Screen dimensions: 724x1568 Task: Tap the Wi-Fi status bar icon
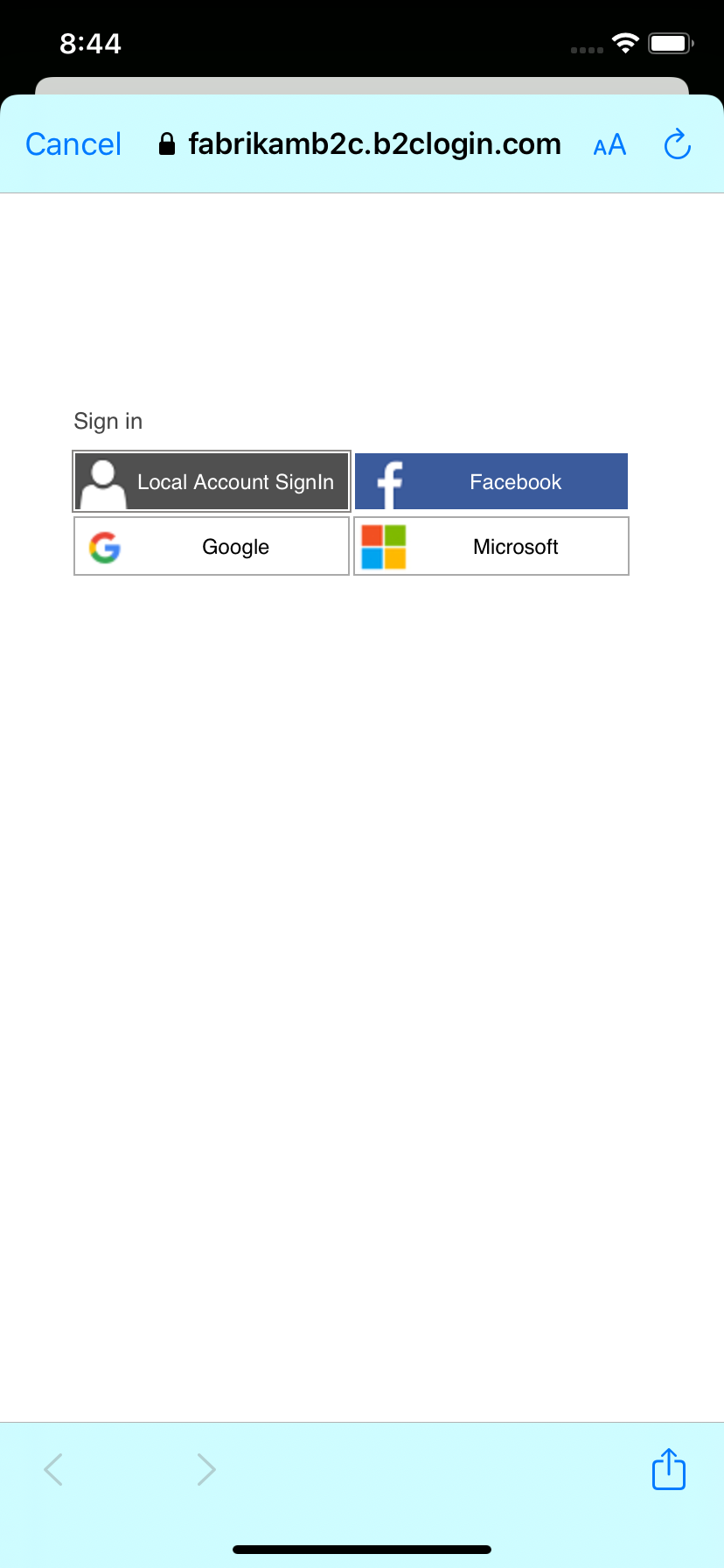624,43
